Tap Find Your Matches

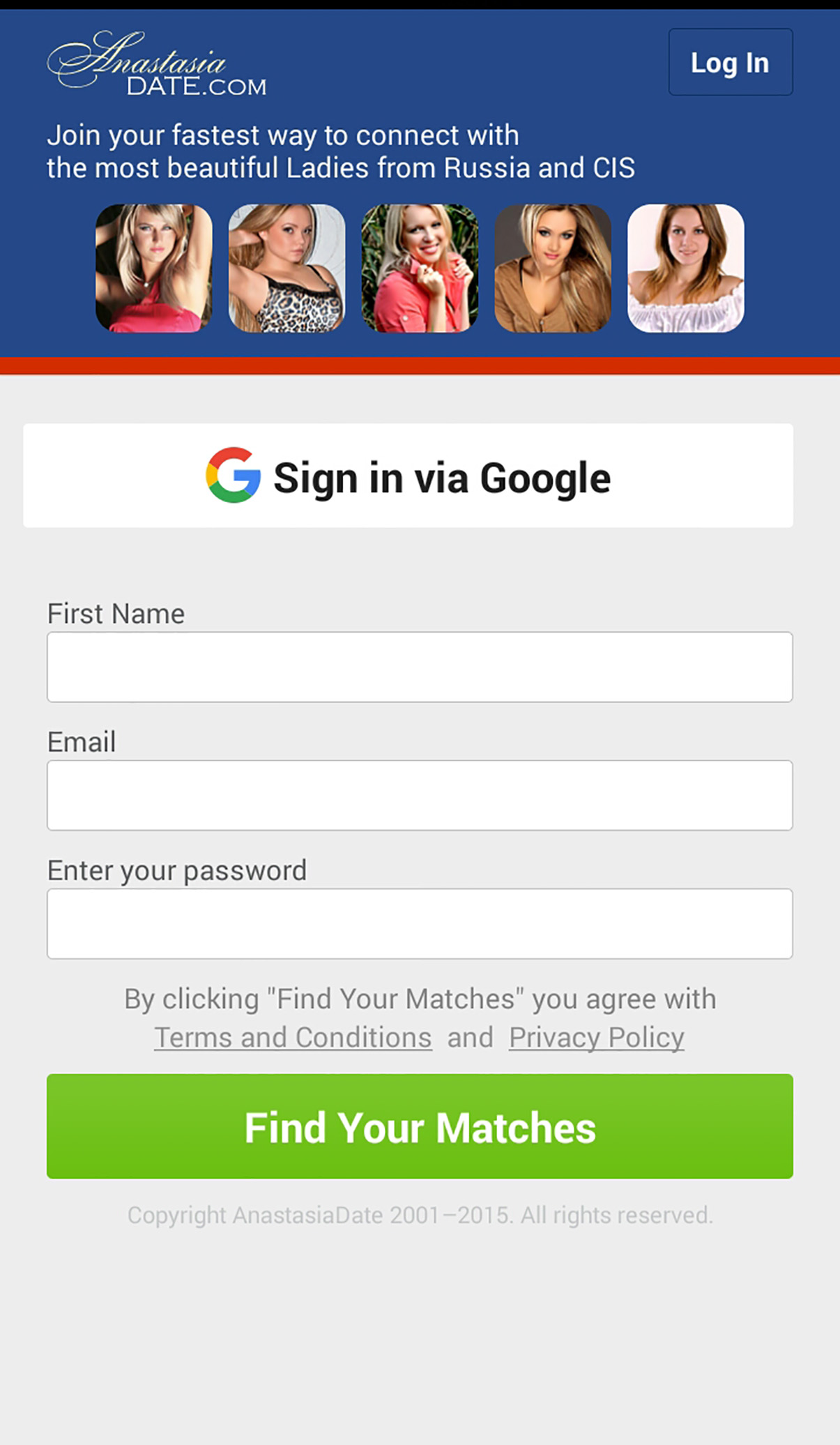419,1126
